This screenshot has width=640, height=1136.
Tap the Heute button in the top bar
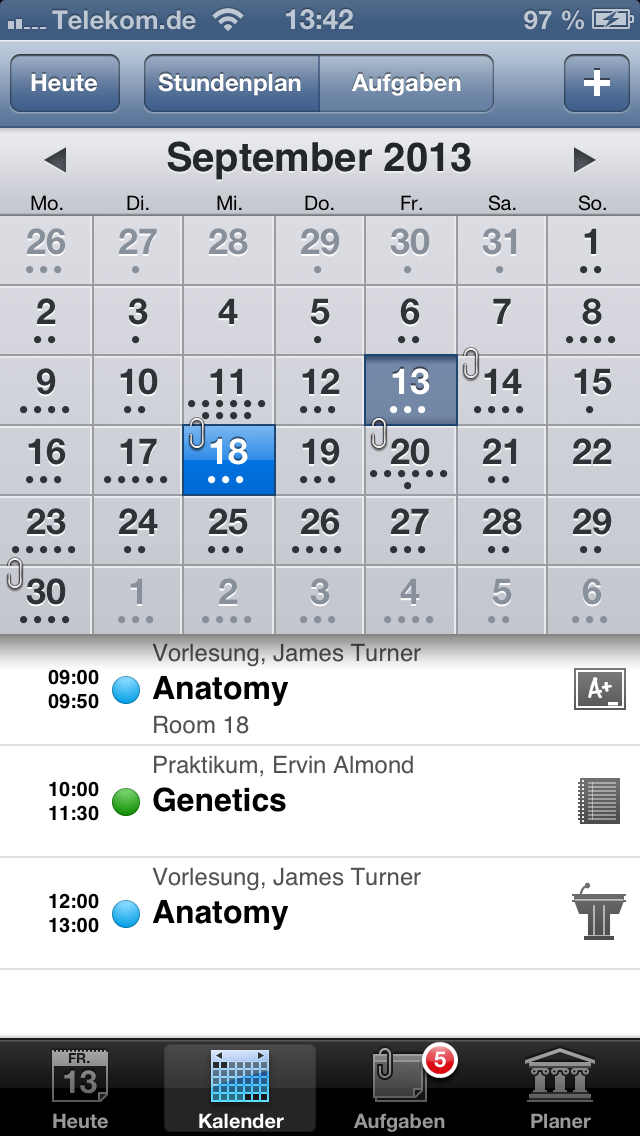tap(64, 83)
